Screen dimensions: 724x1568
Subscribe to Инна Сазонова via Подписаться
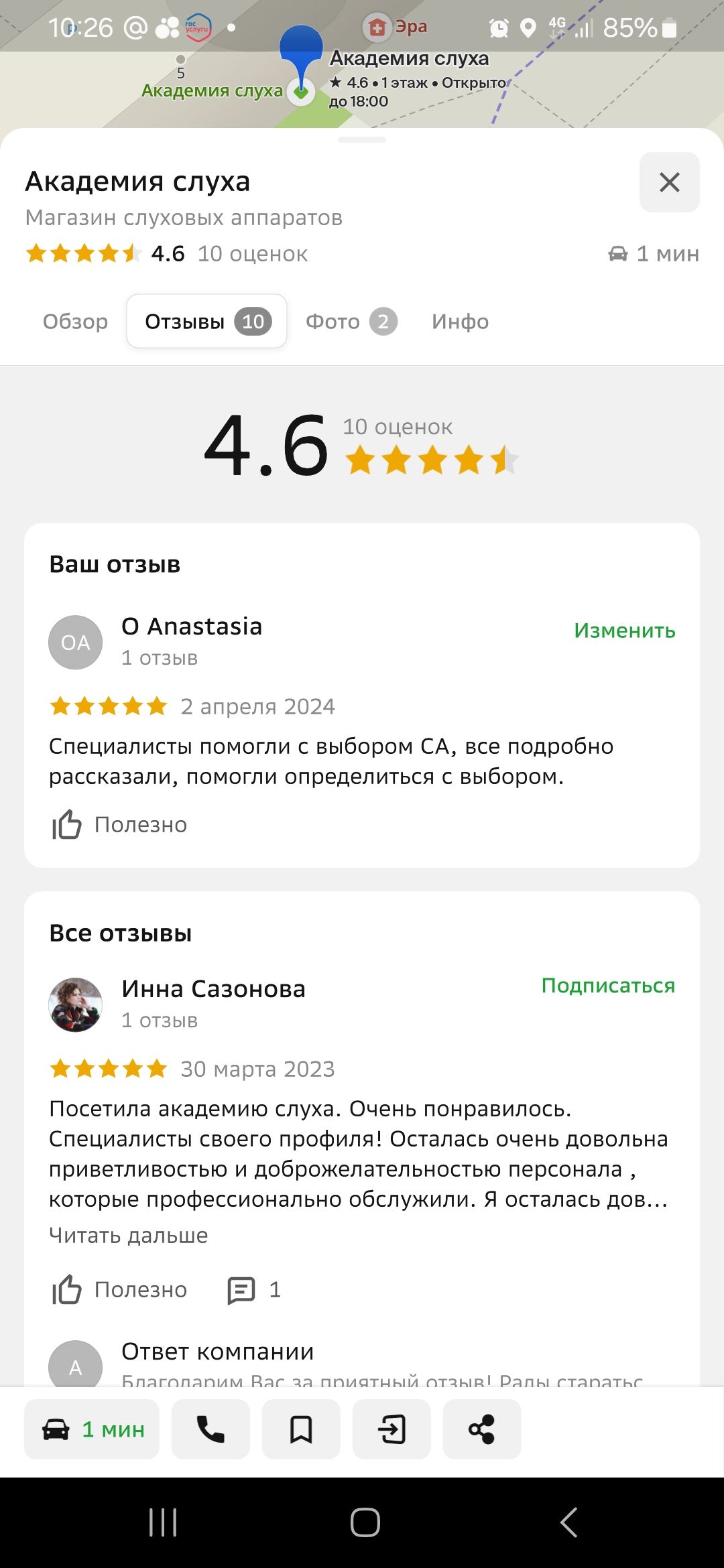tap(607, 985)
